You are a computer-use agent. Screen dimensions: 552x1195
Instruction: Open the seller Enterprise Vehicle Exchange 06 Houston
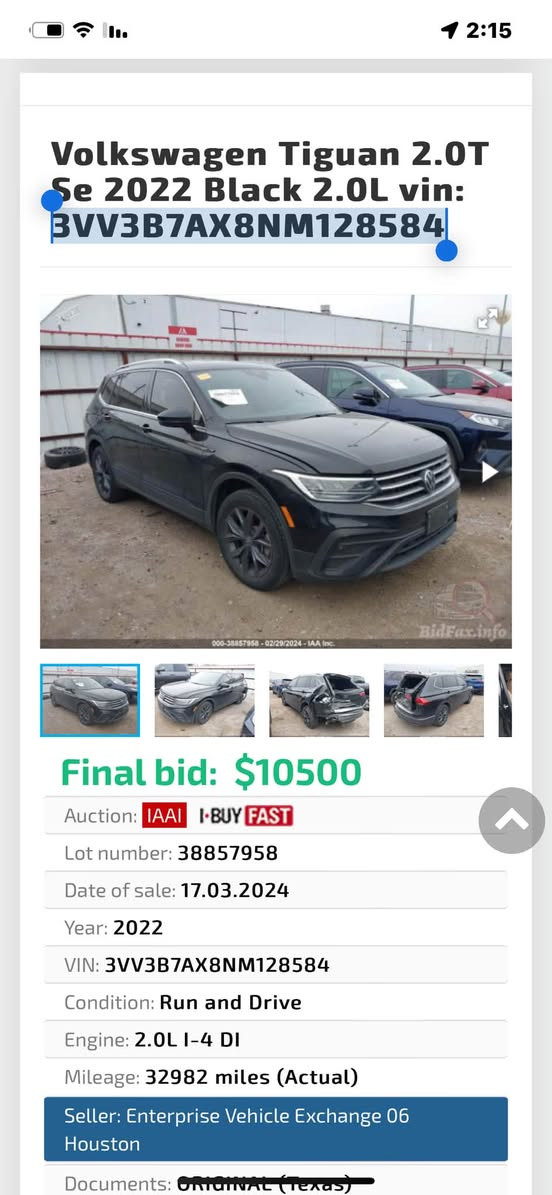(x=276, y=1129)
